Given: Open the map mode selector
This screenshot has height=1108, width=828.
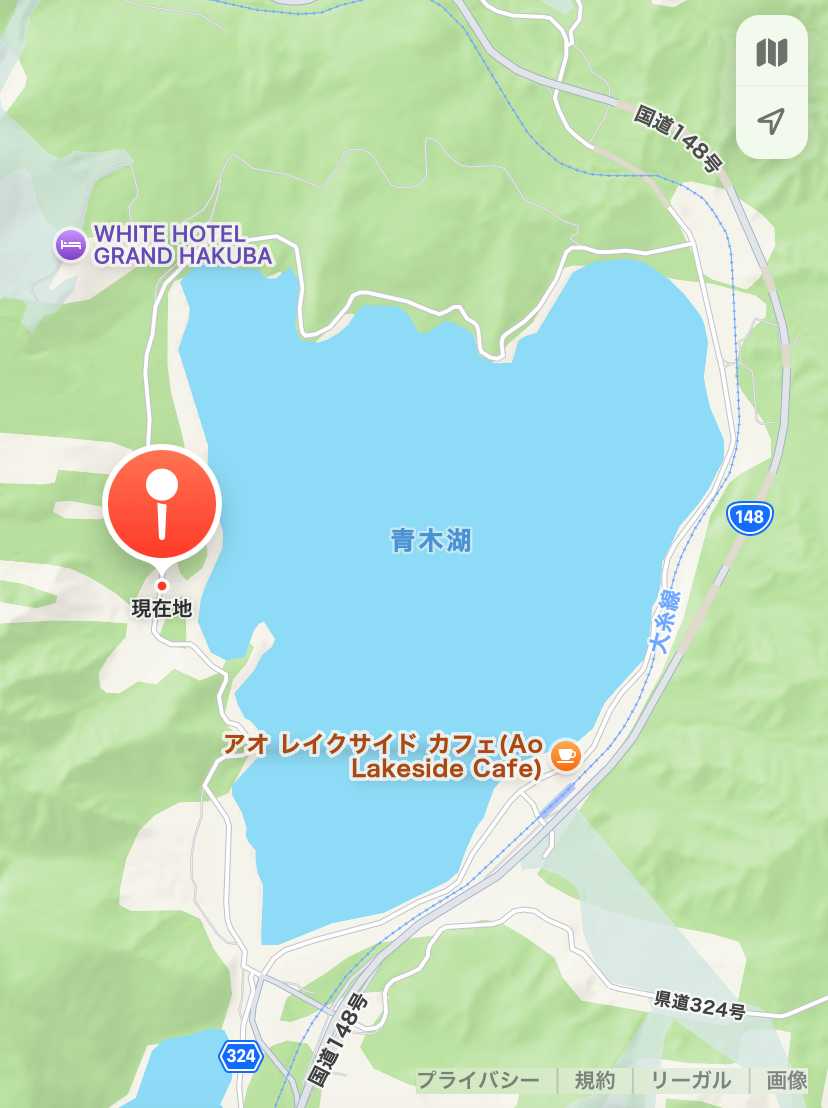Looking at the screenshot, I should pos(771,52).
